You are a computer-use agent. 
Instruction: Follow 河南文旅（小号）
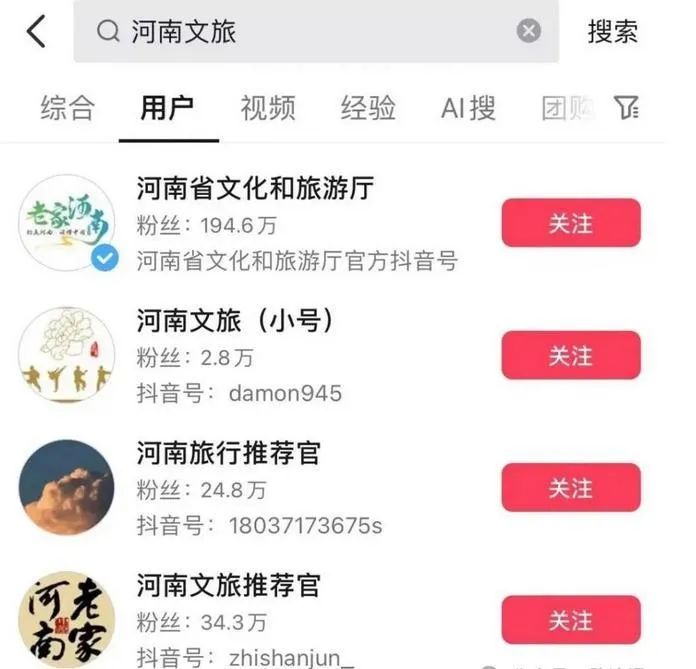[x=570, y=355]
